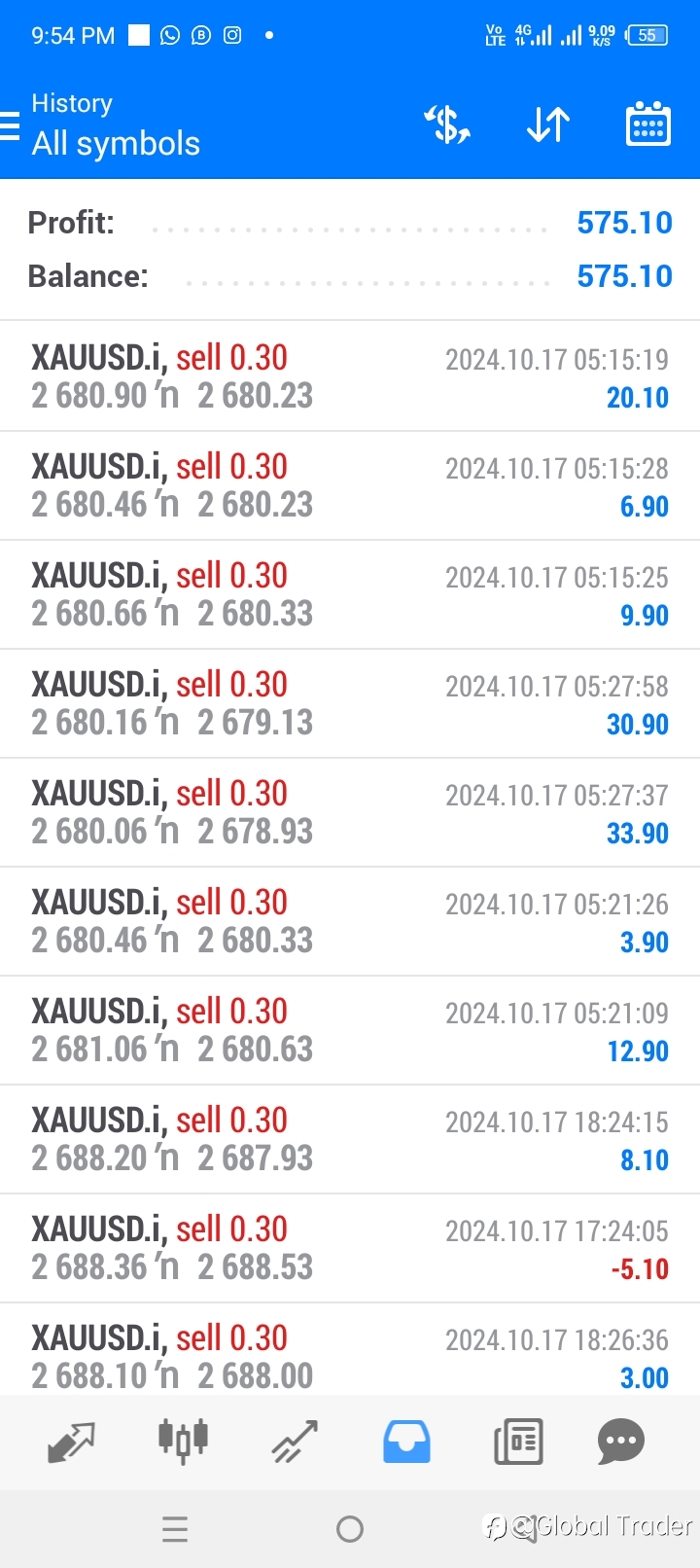Change the history sort order

(x=548, y=125)
